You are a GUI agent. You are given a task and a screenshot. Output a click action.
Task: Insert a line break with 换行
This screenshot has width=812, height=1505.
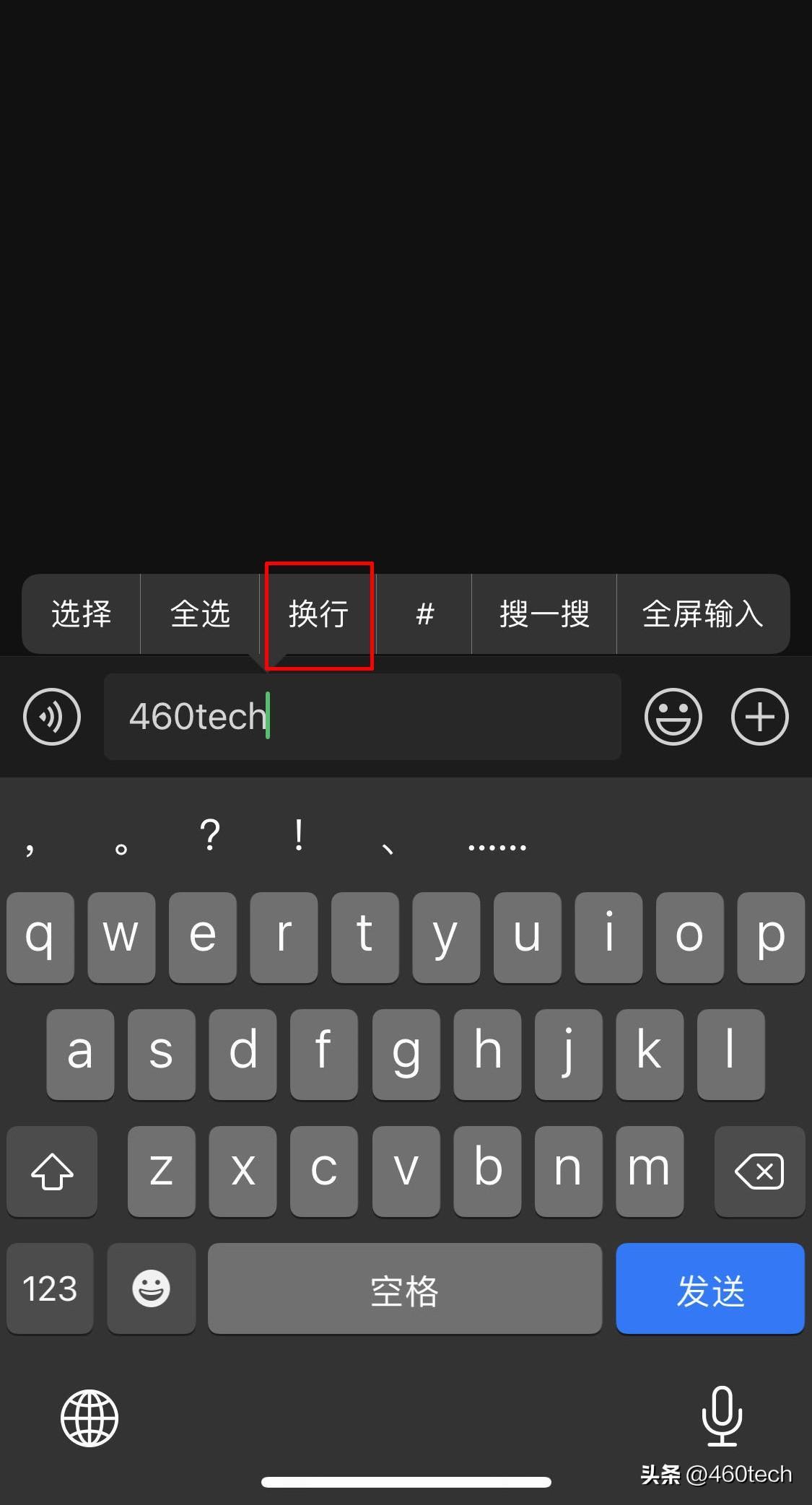pyautogui.click(x=318, y=614)
